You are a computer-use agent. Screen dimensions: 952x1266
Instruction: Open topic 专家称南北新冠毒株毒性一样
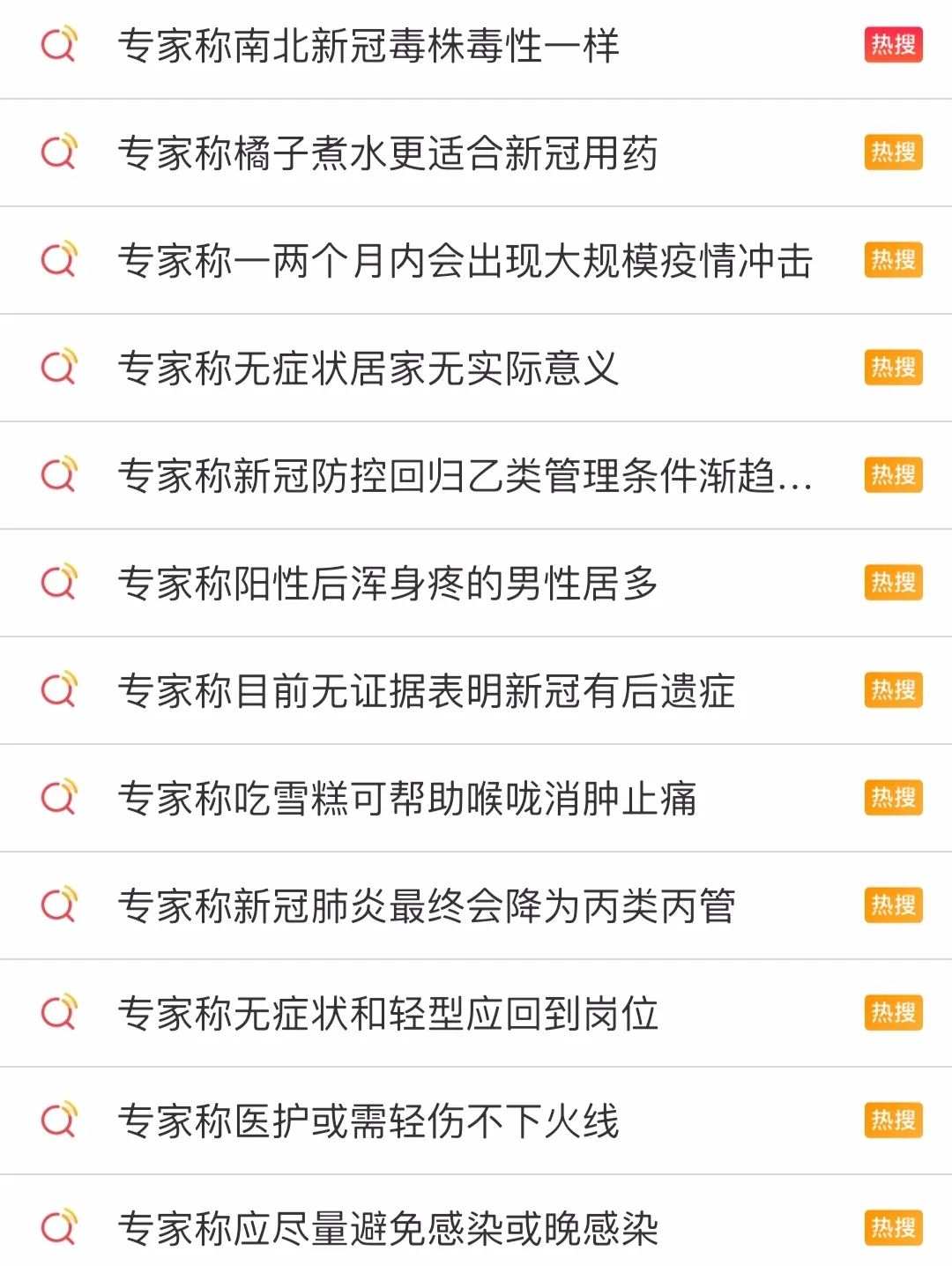pyautogui.click(x=370, y=47)
